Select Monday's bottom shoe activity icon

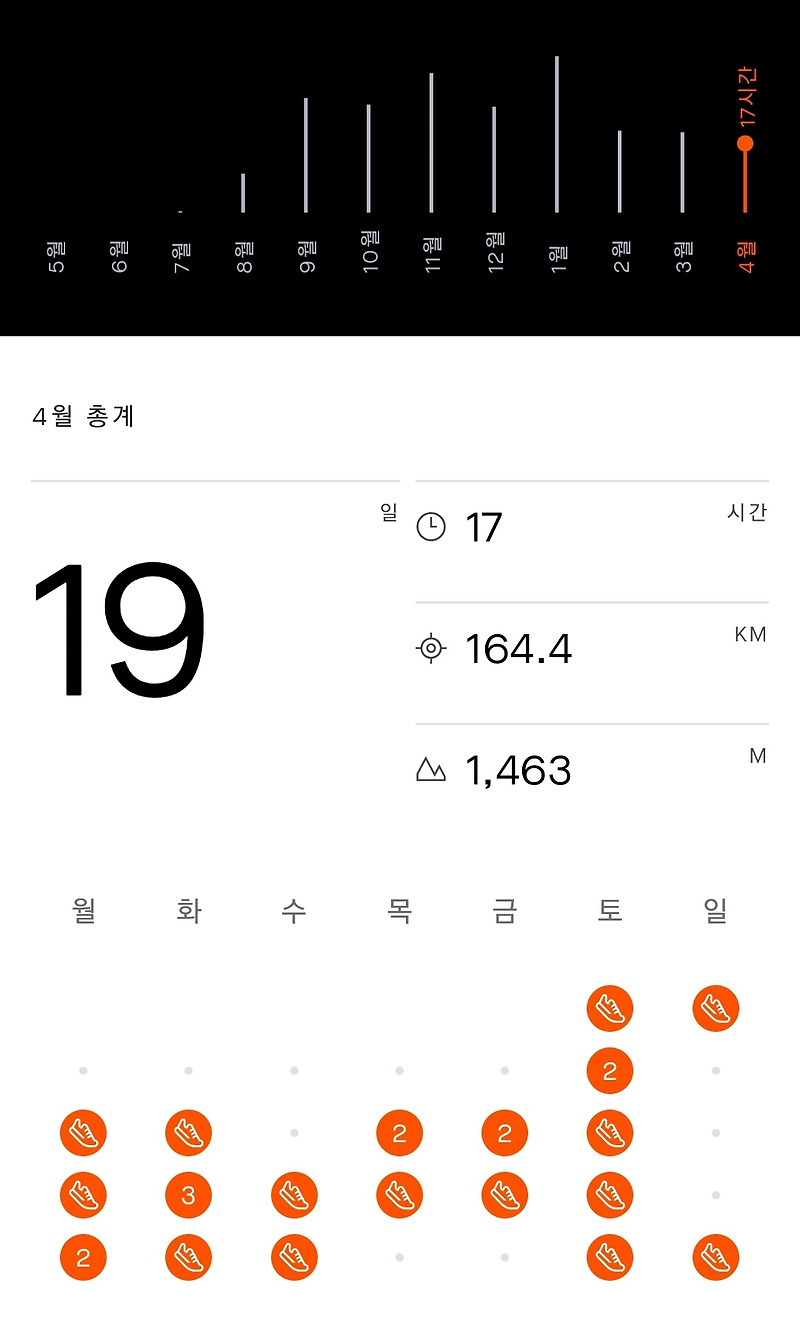pyautogui.click(x=83, y=1195)
